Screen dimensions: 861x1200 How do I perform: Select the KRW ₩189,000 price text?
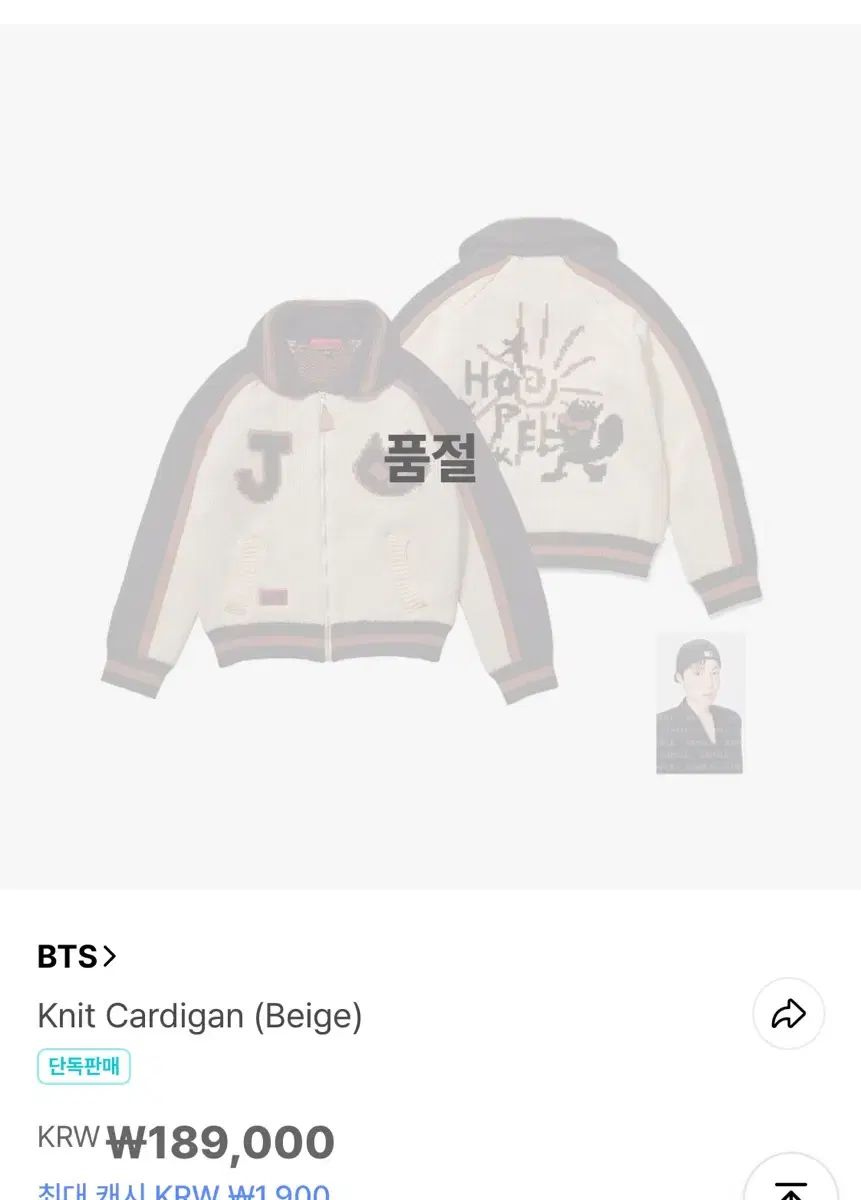click(185, 1140)
